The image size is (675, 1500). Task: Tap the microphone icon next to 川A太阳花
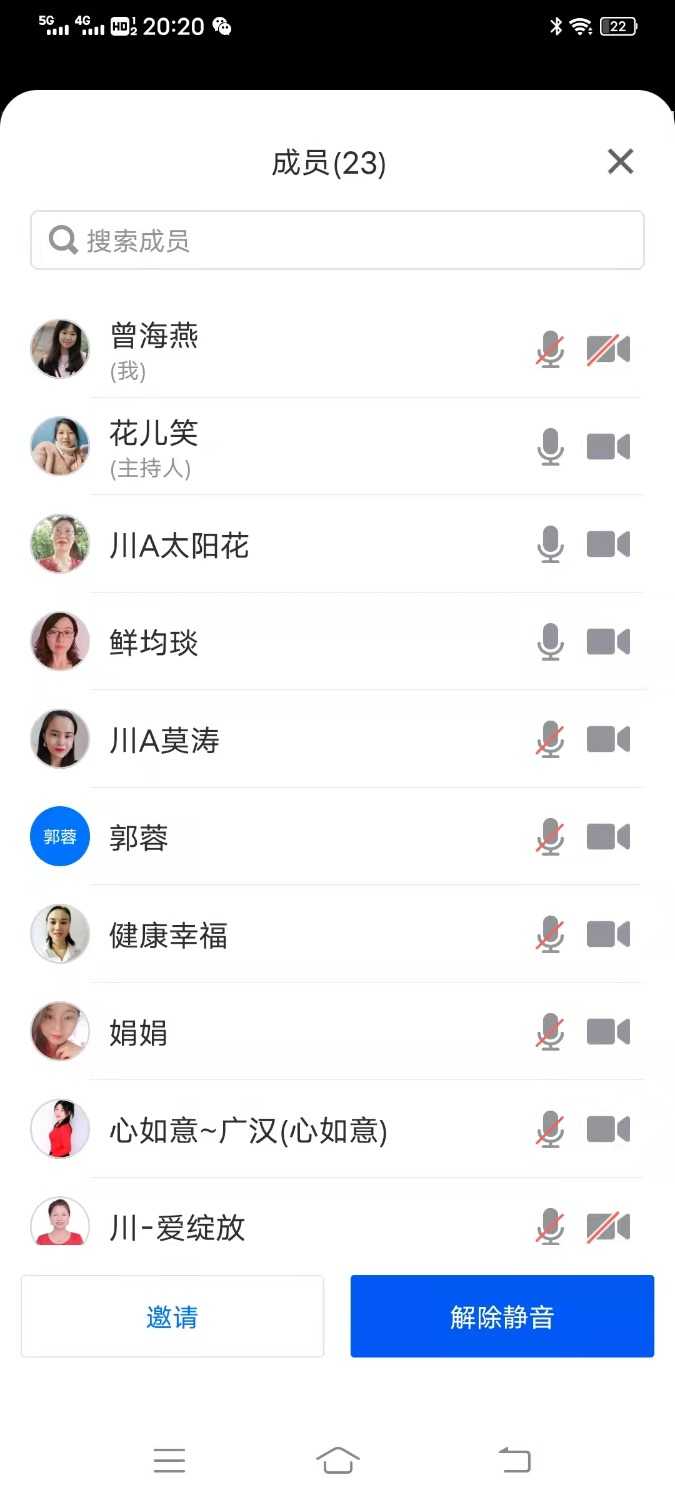(x=550, y=544)
